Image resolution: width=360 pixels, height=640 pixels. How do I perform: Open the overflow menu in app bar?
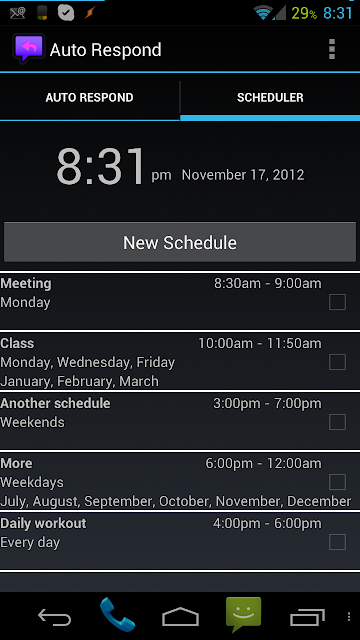(332, 49)
